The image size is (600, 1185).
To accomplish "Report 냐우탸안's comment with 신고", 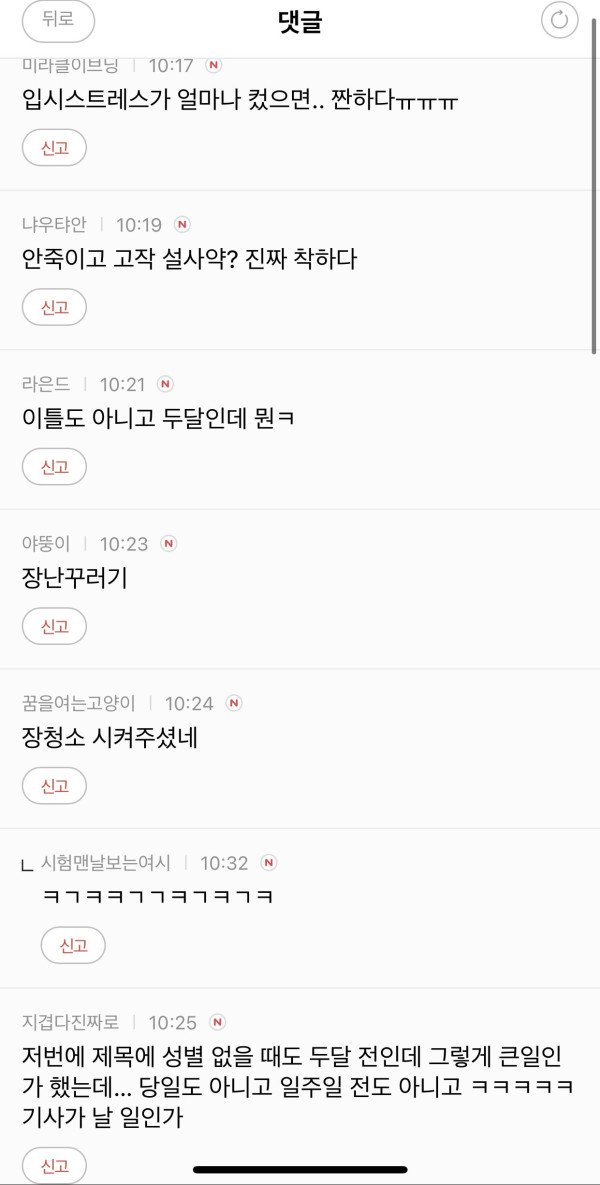I will [54, 307].
